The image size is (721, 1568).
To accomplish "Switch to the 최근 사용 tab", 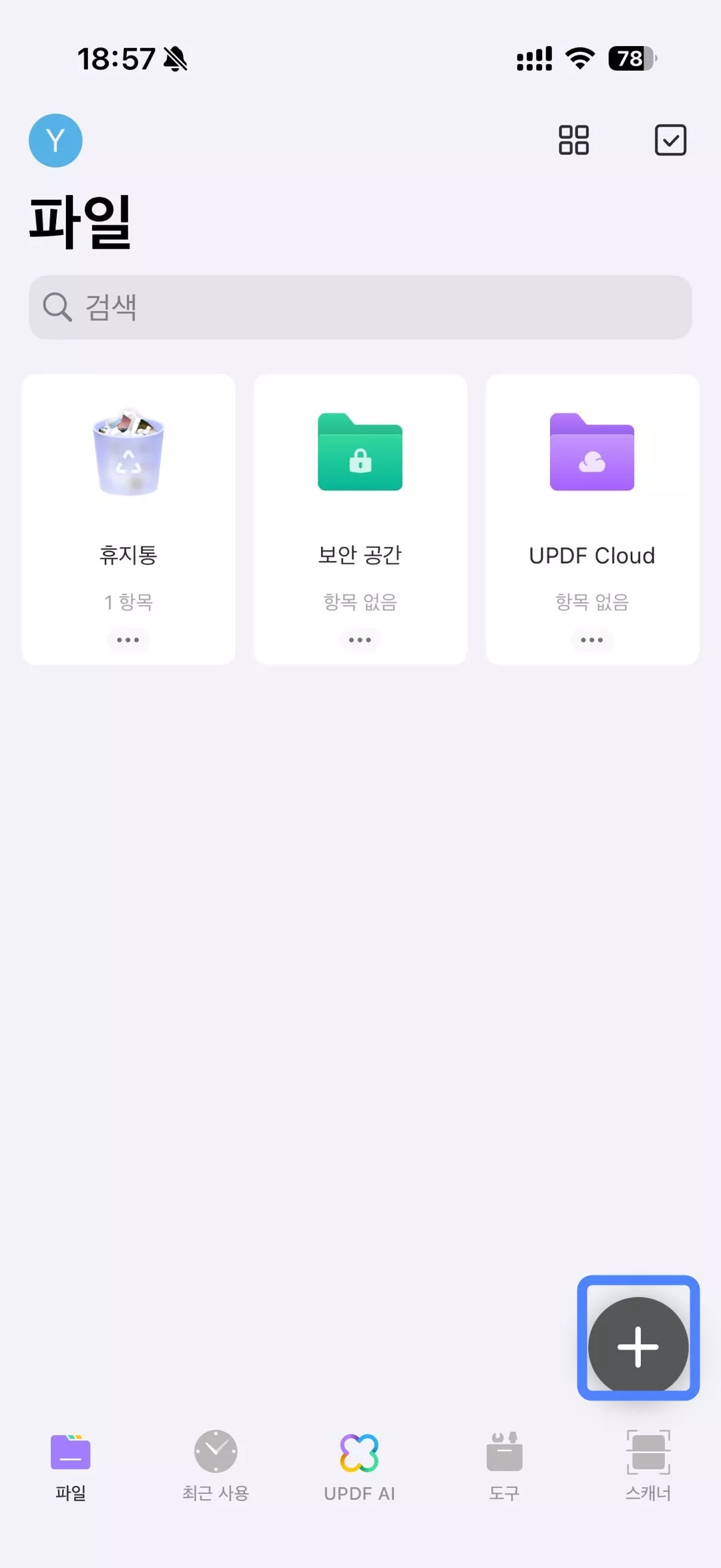I will point(216,1466).
